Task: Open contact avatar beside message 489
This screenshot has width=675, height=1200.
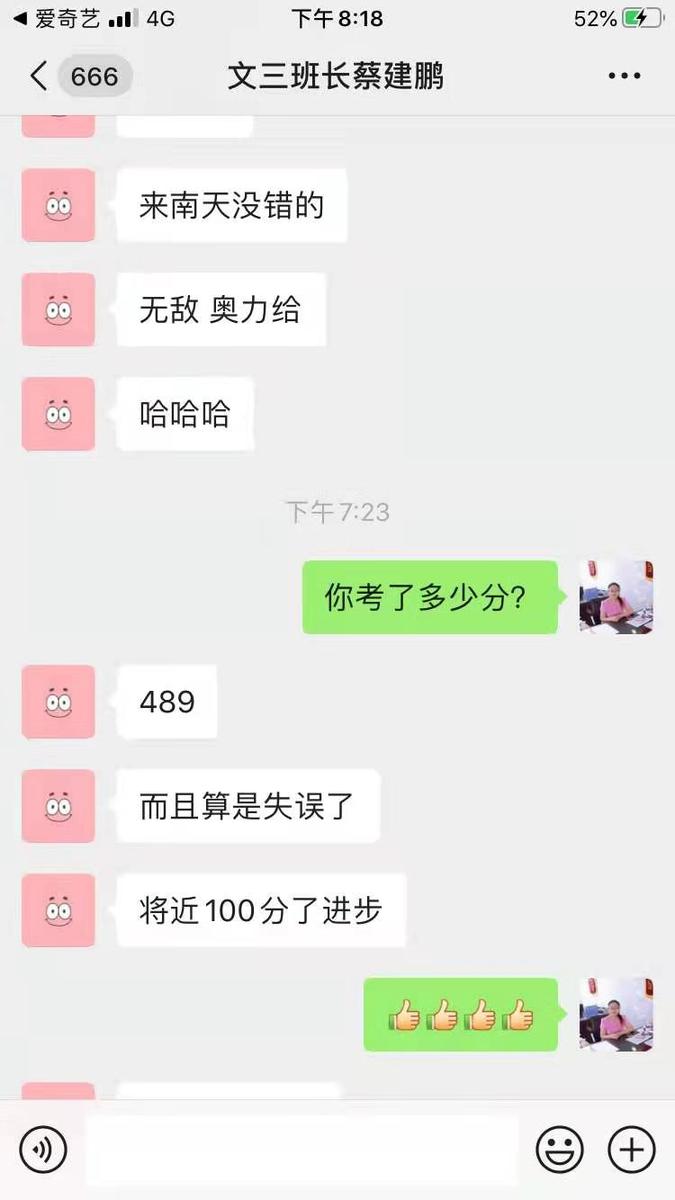Action: [58, 702]
